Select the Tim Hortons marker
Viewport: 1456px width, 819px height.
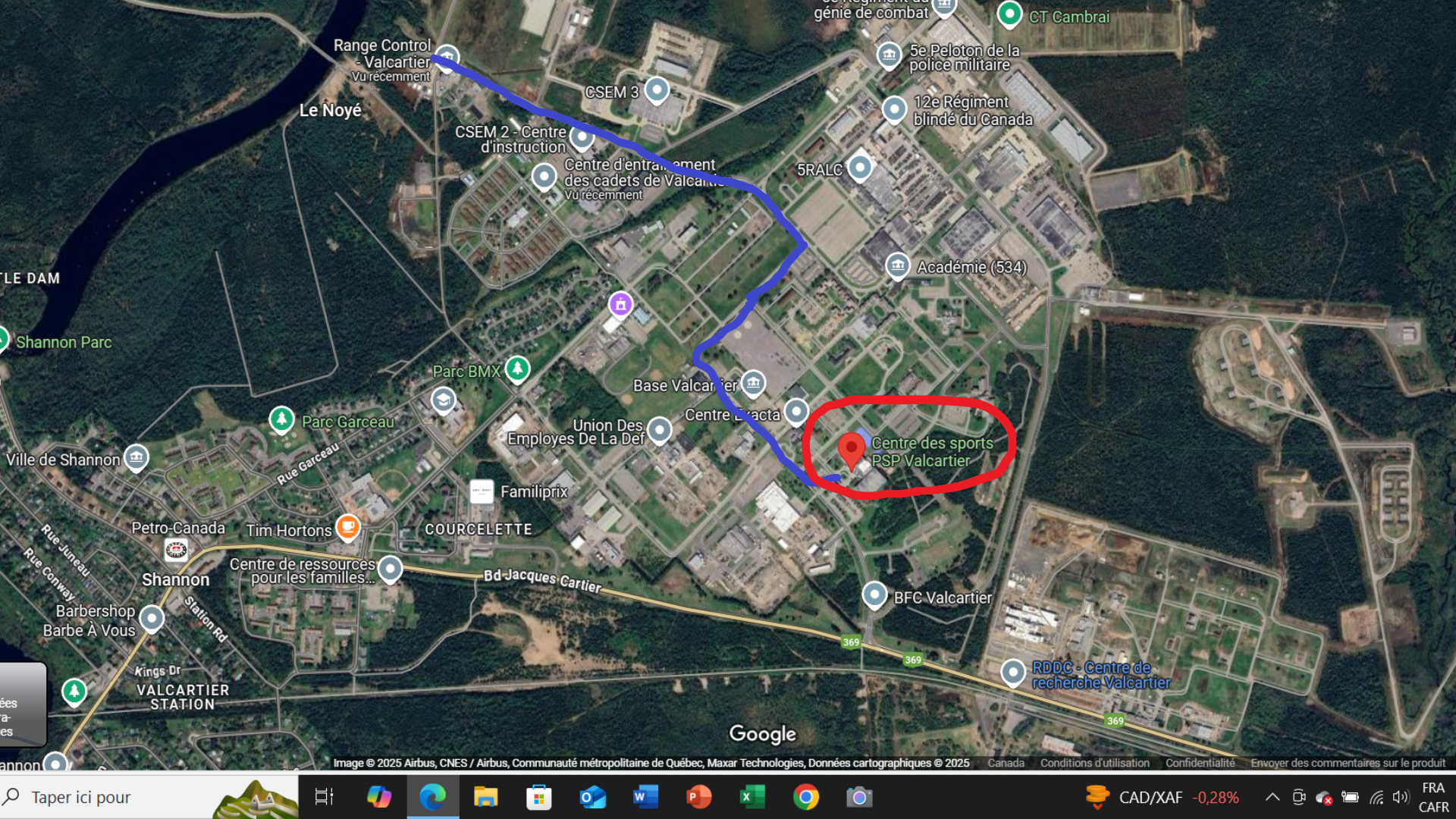347,526
